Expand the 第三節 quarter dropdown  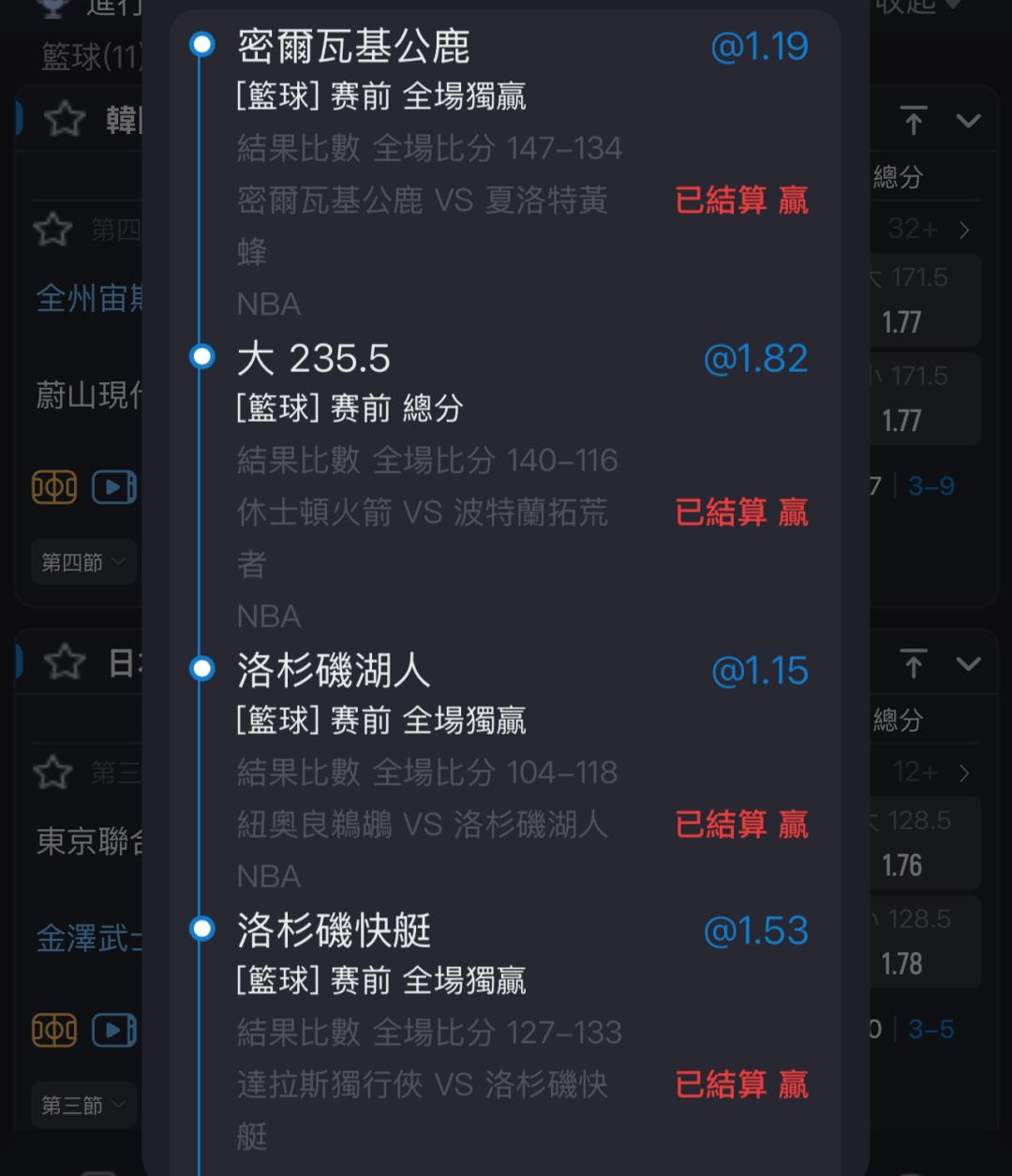tap(83, 1106)
